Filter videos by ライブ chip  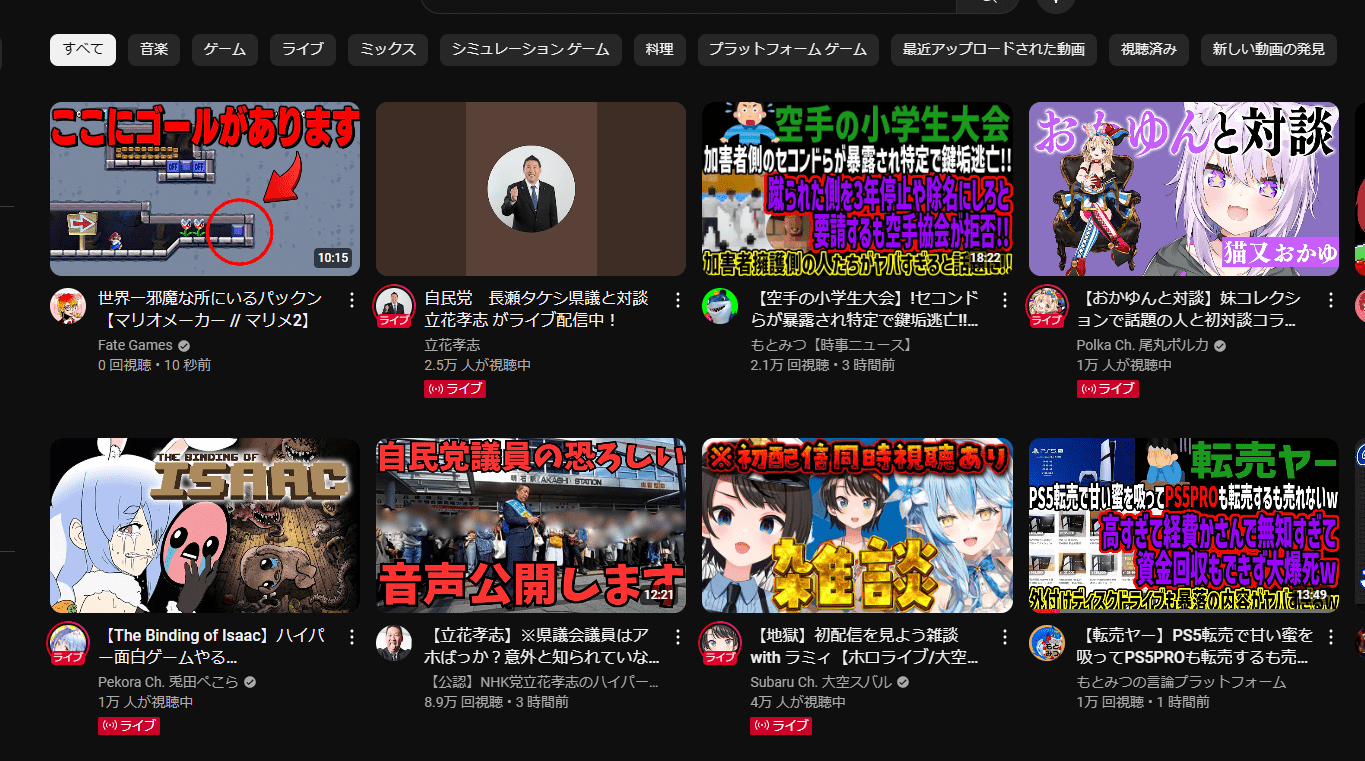pyautogui.click(x=302, y=49)
